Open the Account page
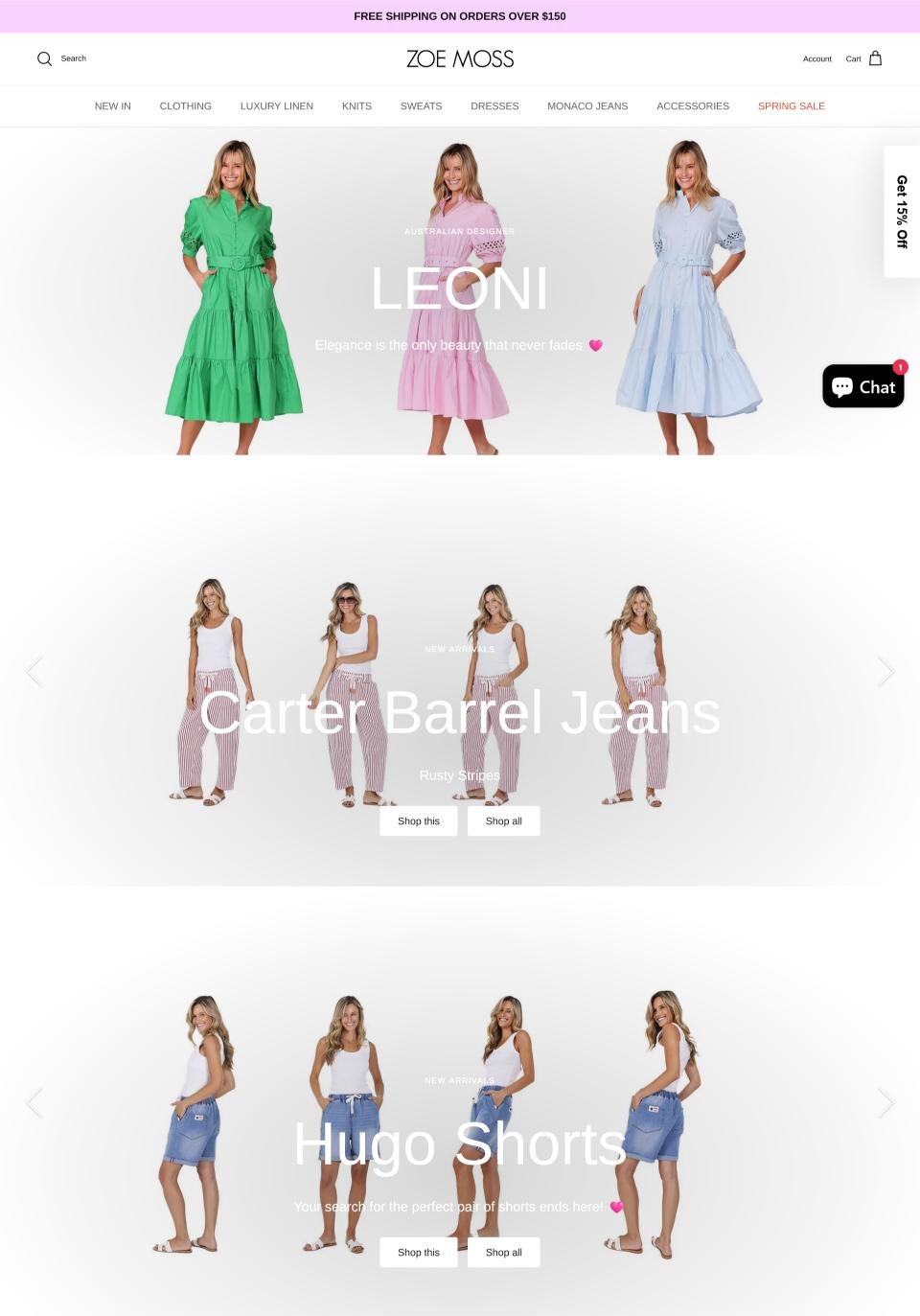The image size is (920, 1316). [816, 59]
